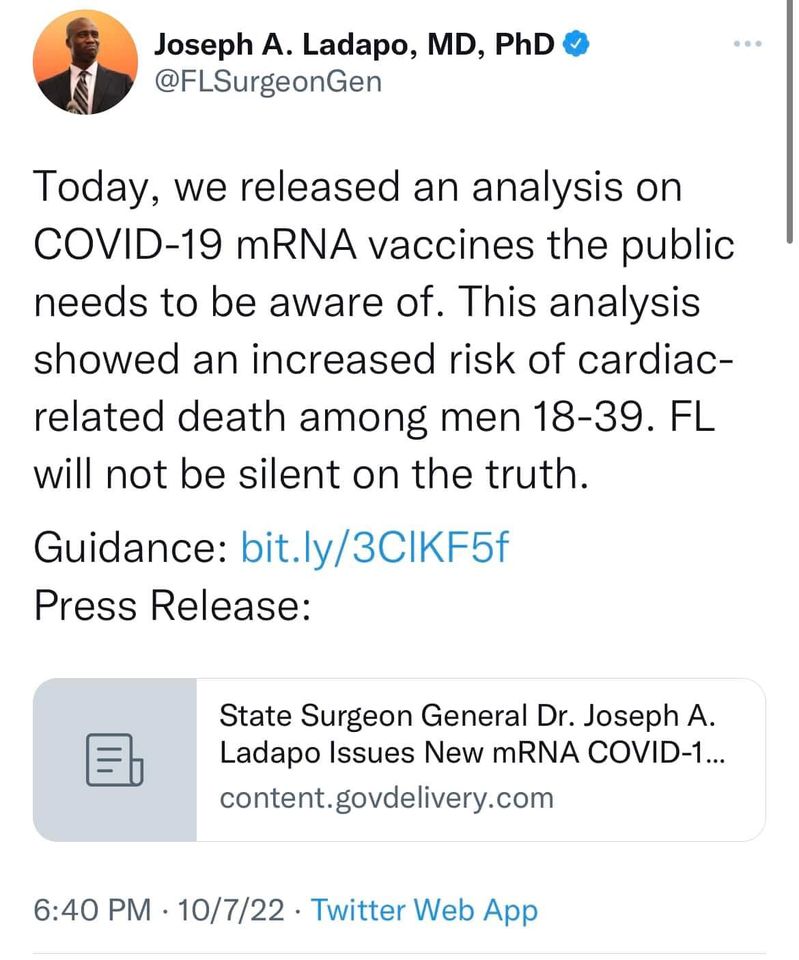Open Joseph A. Ladapo's profile picture
This screenshot has width=799, height=960.
tap(84, 62)
